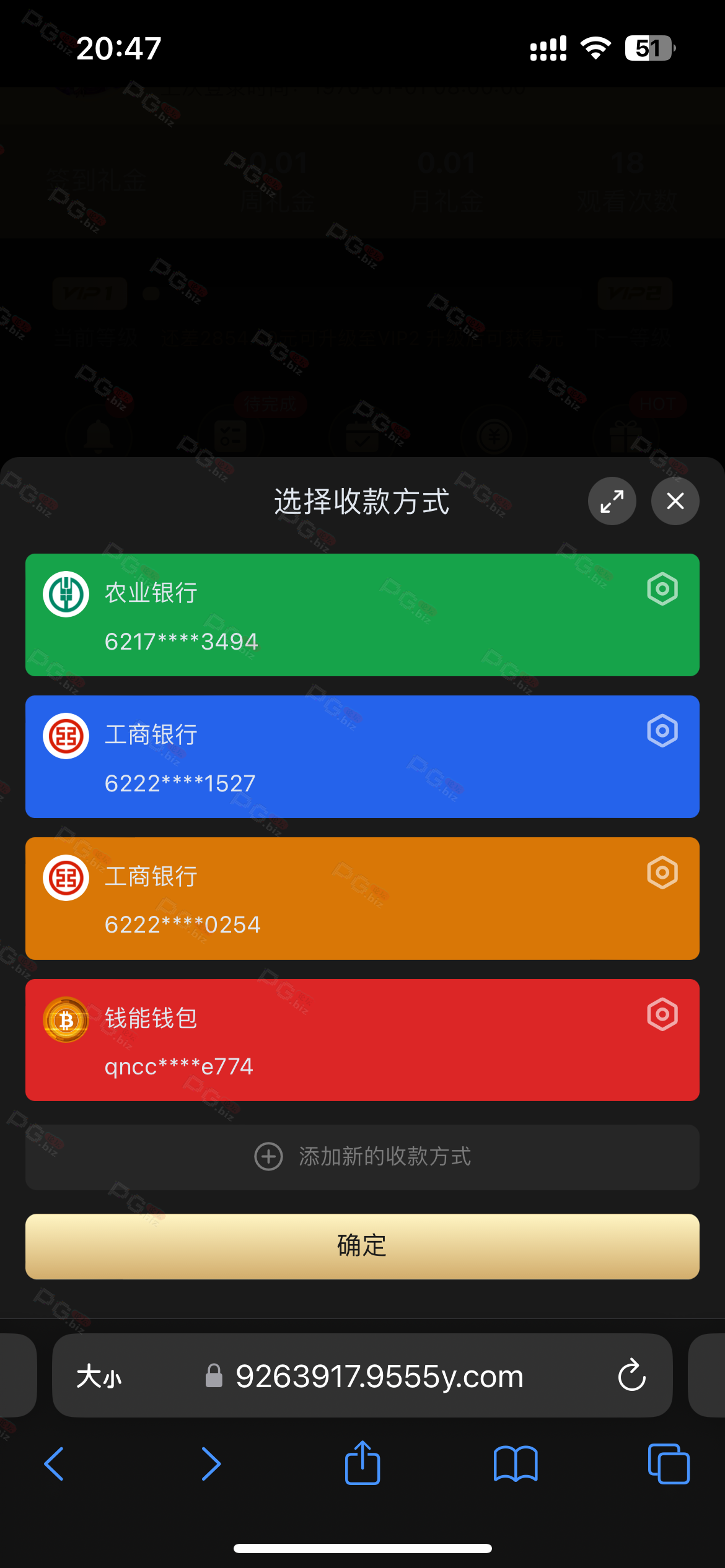Go back in browser history
The width and height of the screenshot is (725, 1568).
(x=54, y=1464)
